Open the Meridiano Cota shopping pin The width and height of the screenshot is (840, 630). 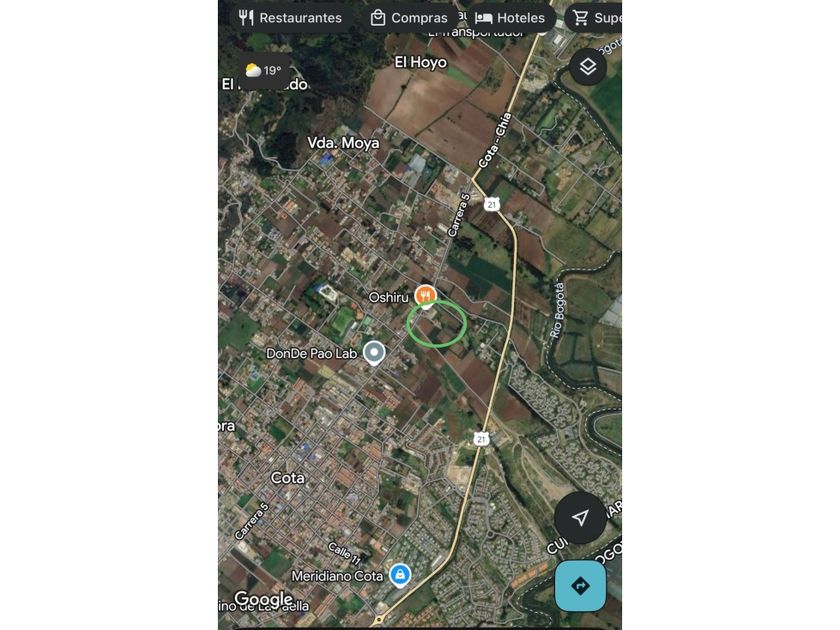click(x=400, y=575)
